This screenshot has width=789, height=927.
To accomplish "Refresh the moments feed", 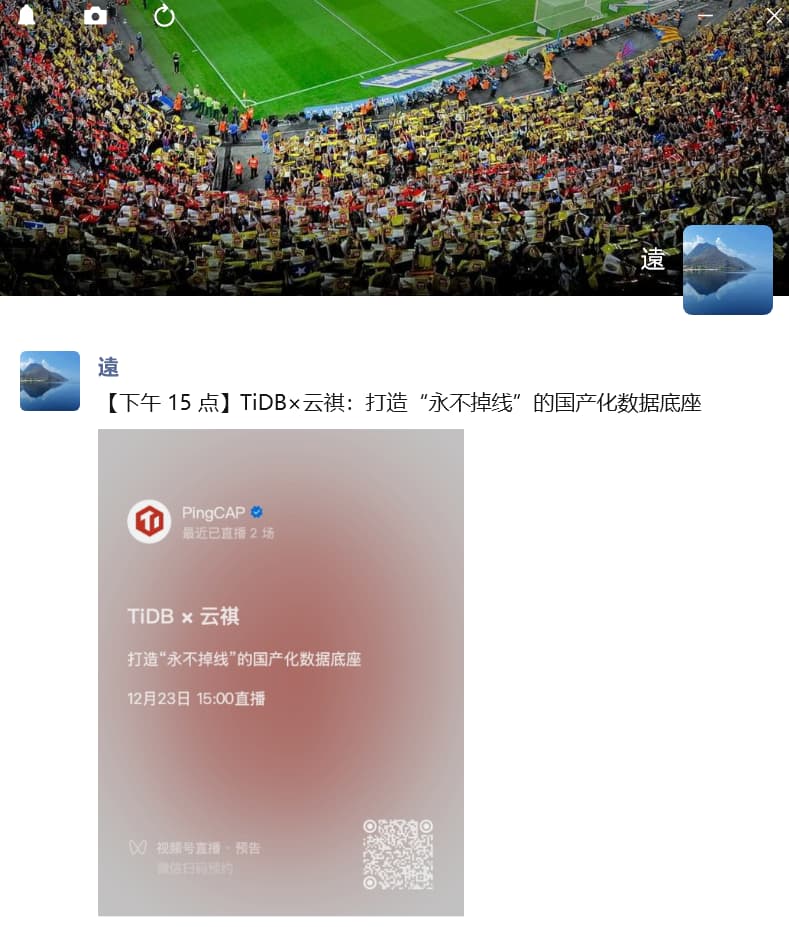I will [x=164, y=16].
